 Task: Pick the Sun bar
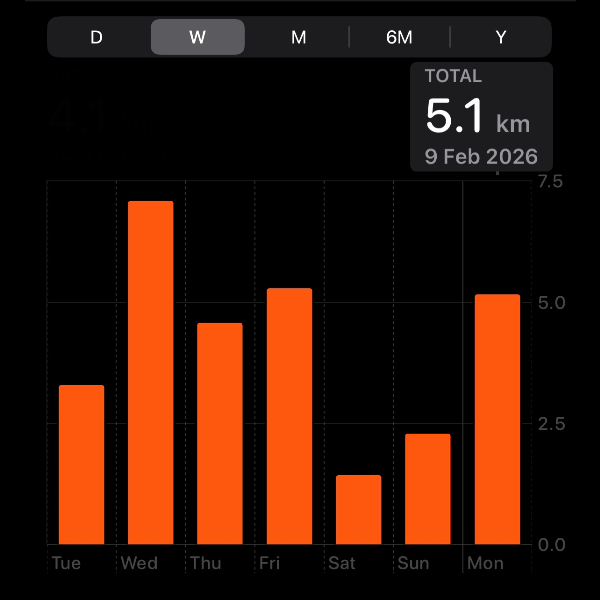pos(428,489)
